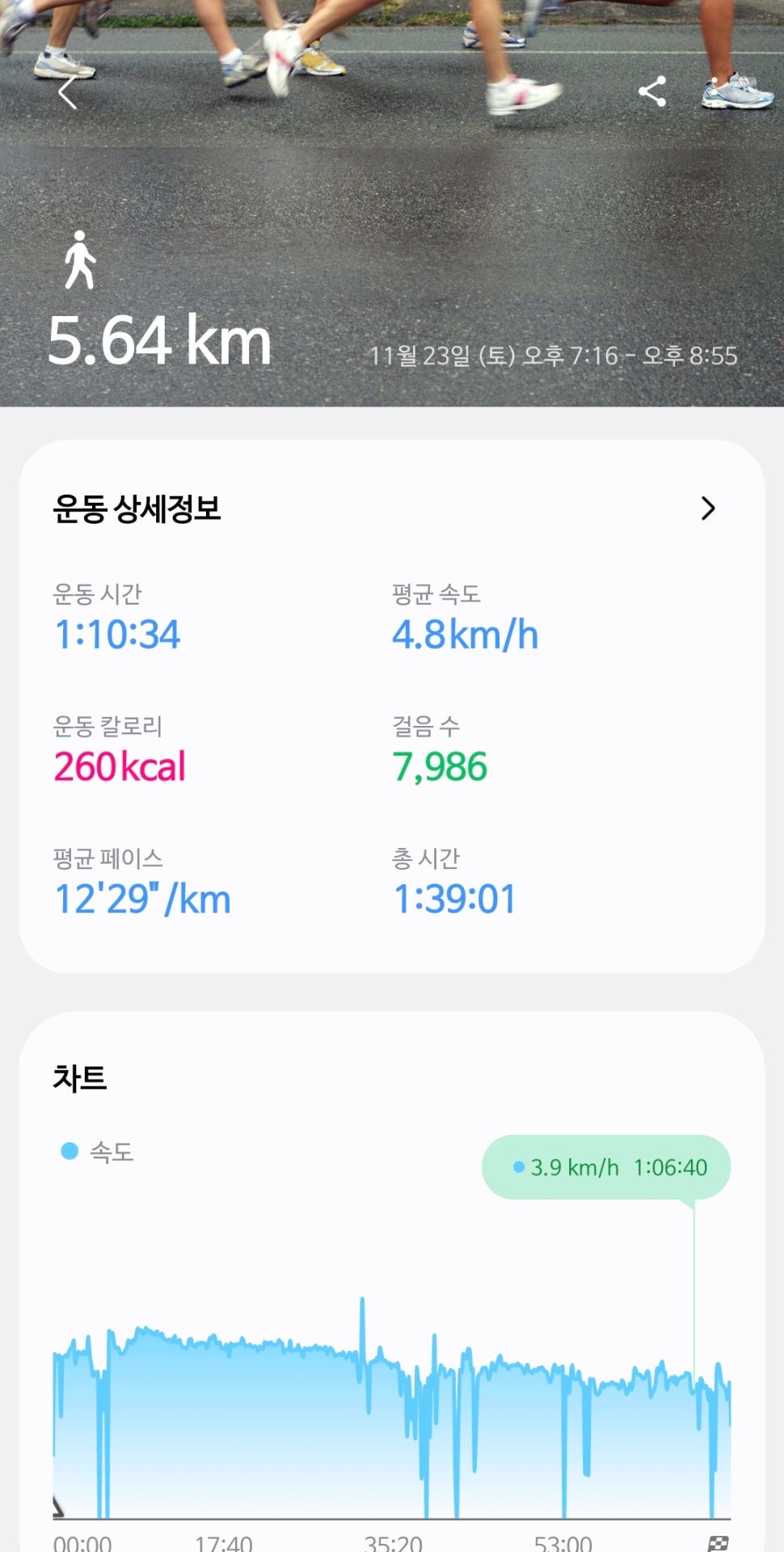
Task: Go back using the header arrow
Action: click(68, 93)
